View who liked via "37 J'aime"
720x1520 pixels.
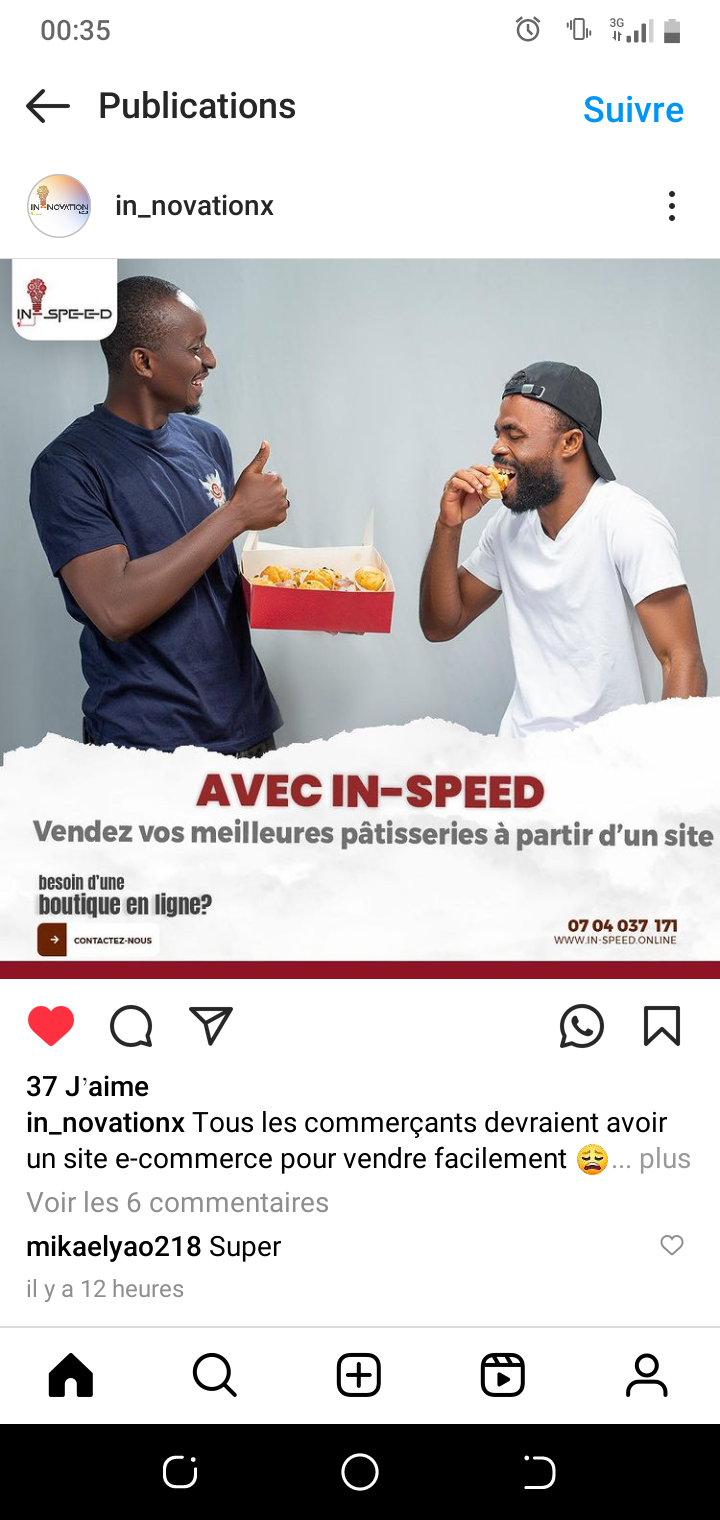coord(87,1086)
